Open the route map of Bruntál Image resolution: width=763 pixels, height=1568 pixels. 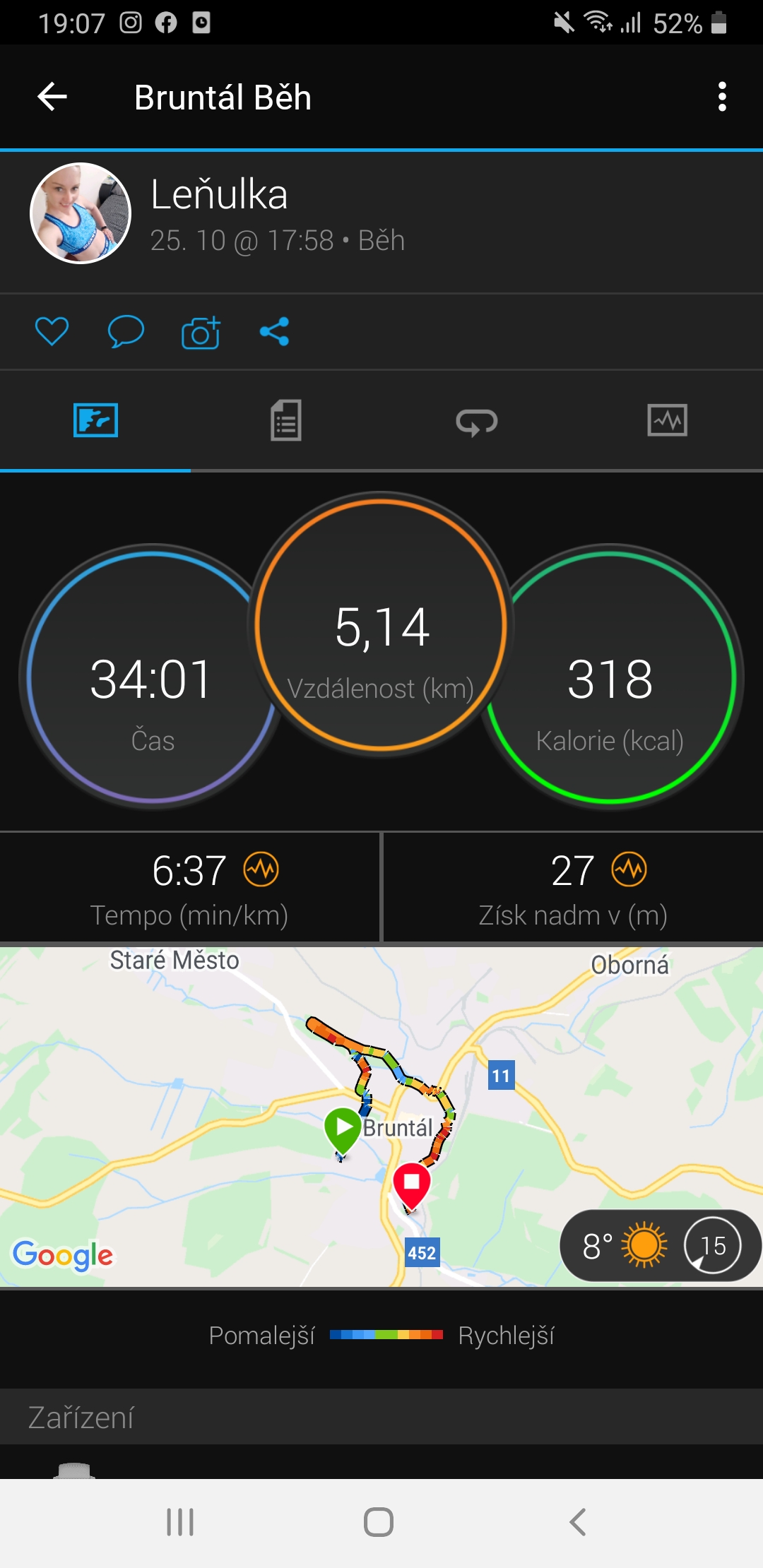point(381,1116)
